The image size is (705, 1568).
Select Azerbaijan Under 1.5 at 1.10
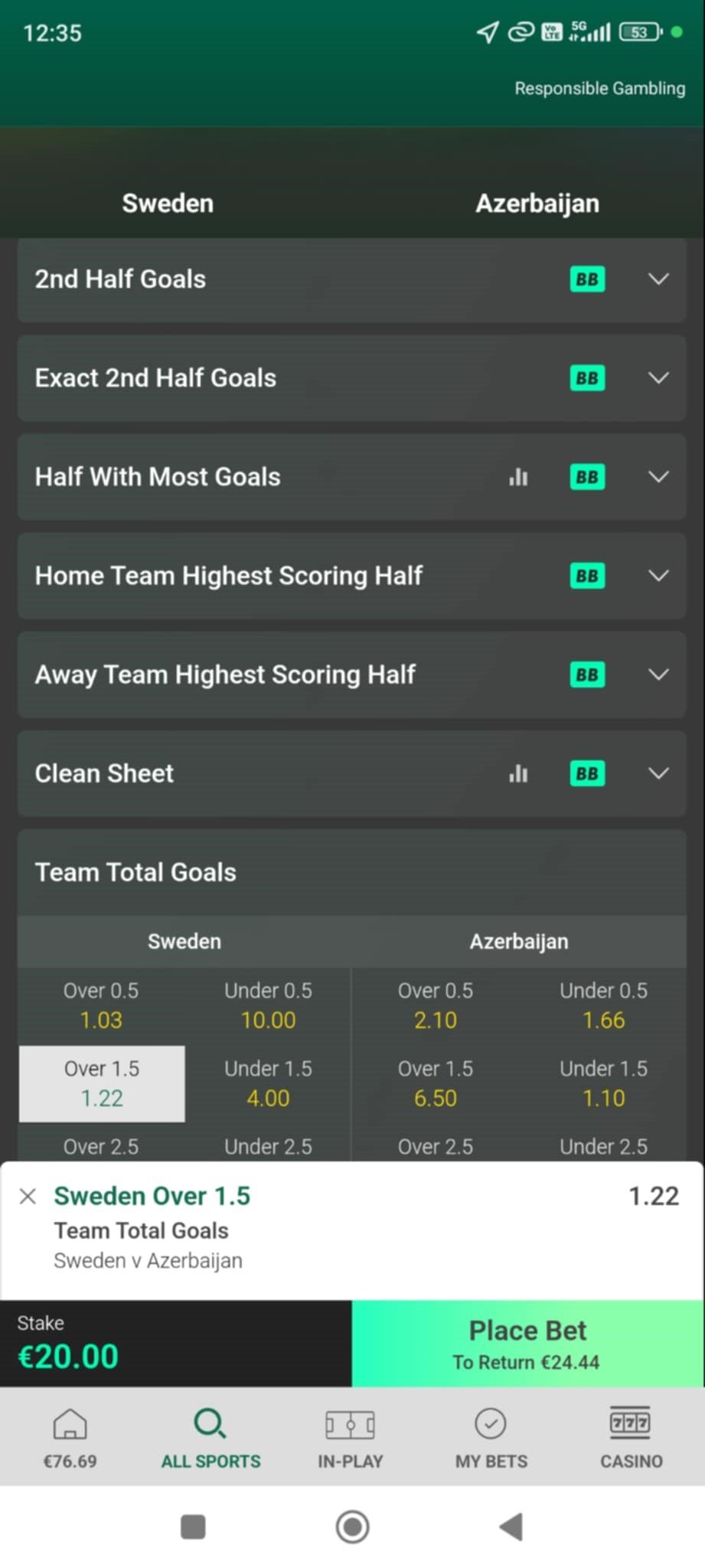pyautogui.click(x=603, y=1083)
